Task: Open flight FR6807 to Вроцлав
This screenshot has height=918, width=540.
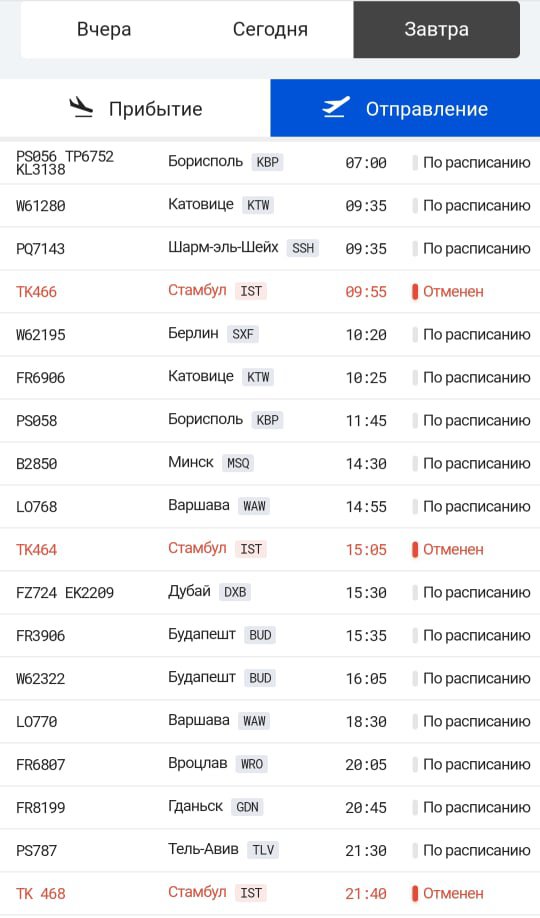Action: 270,765
